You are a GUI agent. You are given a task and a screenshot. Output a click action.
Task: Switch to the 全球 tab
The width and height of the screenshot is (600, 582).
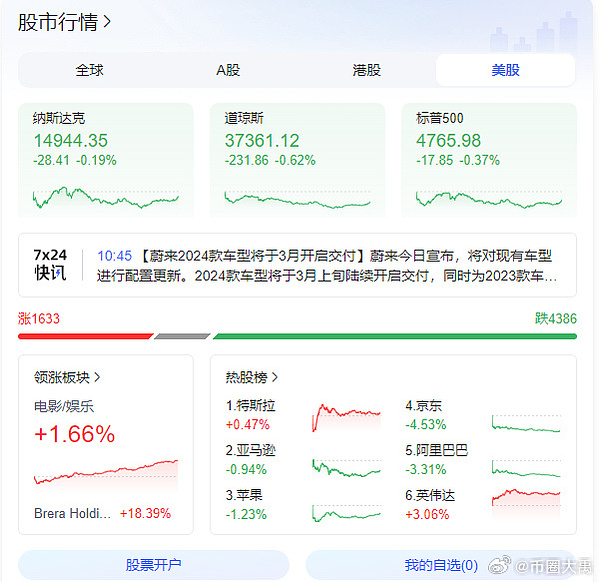coord(89,70)
